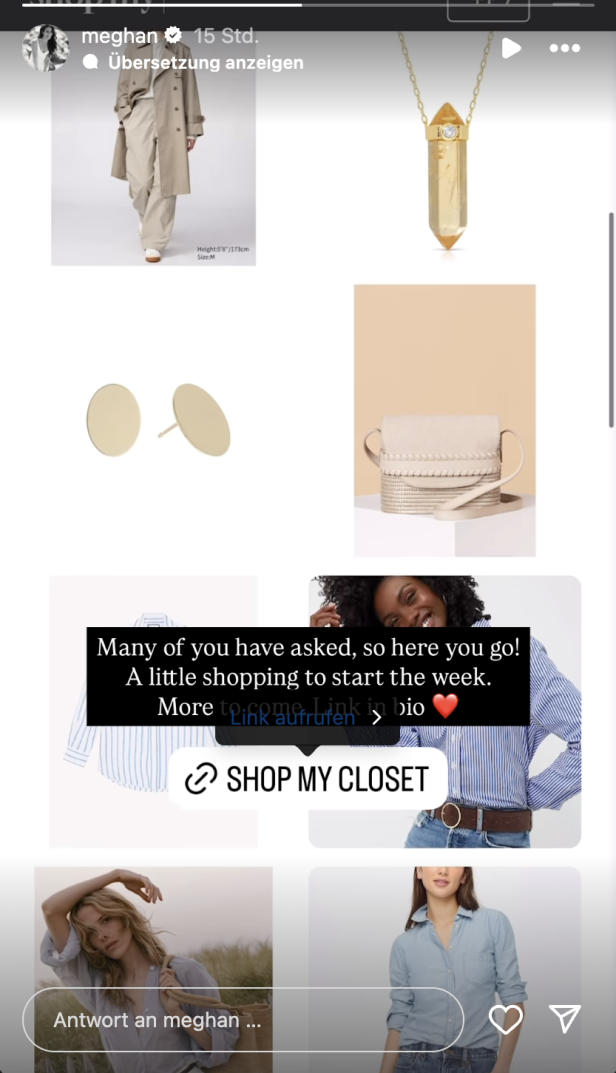Image resolution: width=616 pixels, height=1073 pixels.
Task: Open the SHOP MY CLOSET link sticker
Action: pyautogui.click(x=307, y=779)
